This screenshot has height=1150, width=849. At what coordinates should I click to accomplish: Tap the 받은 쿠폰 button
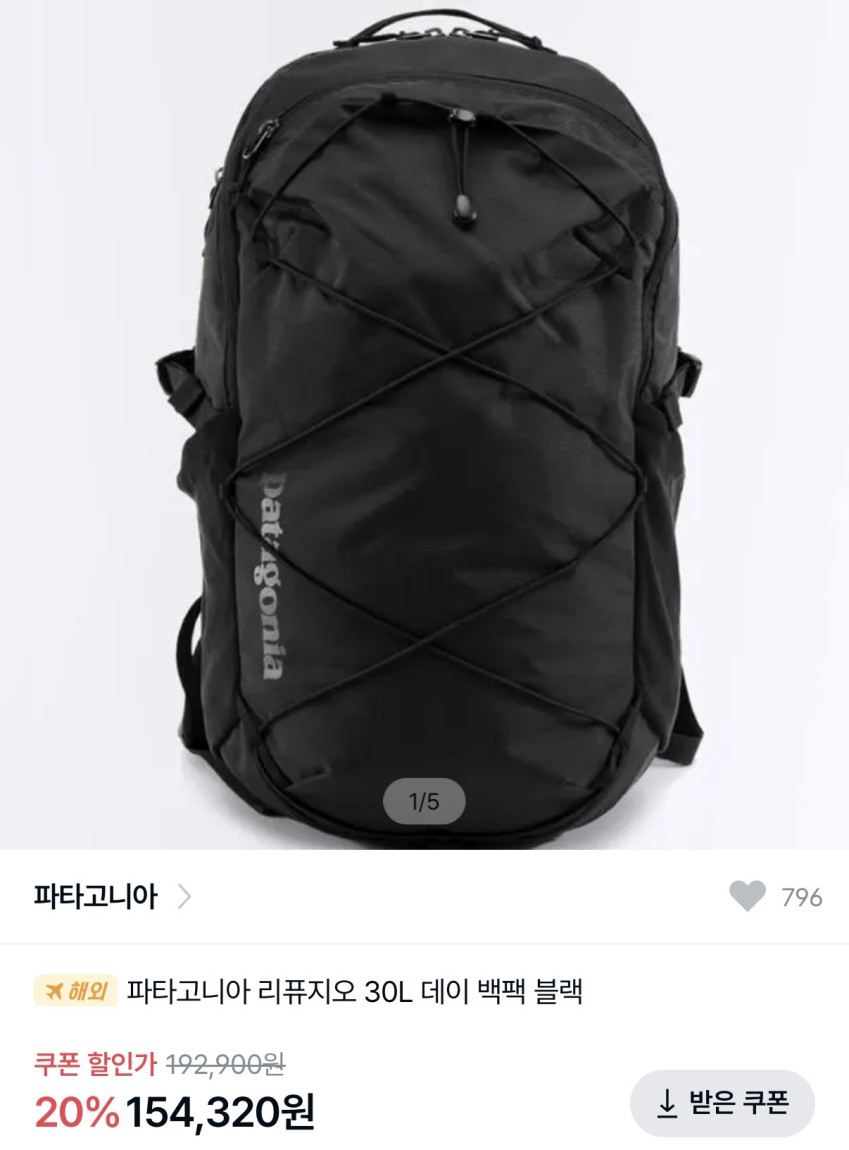pyautogui.click(x=722, y=1103)
